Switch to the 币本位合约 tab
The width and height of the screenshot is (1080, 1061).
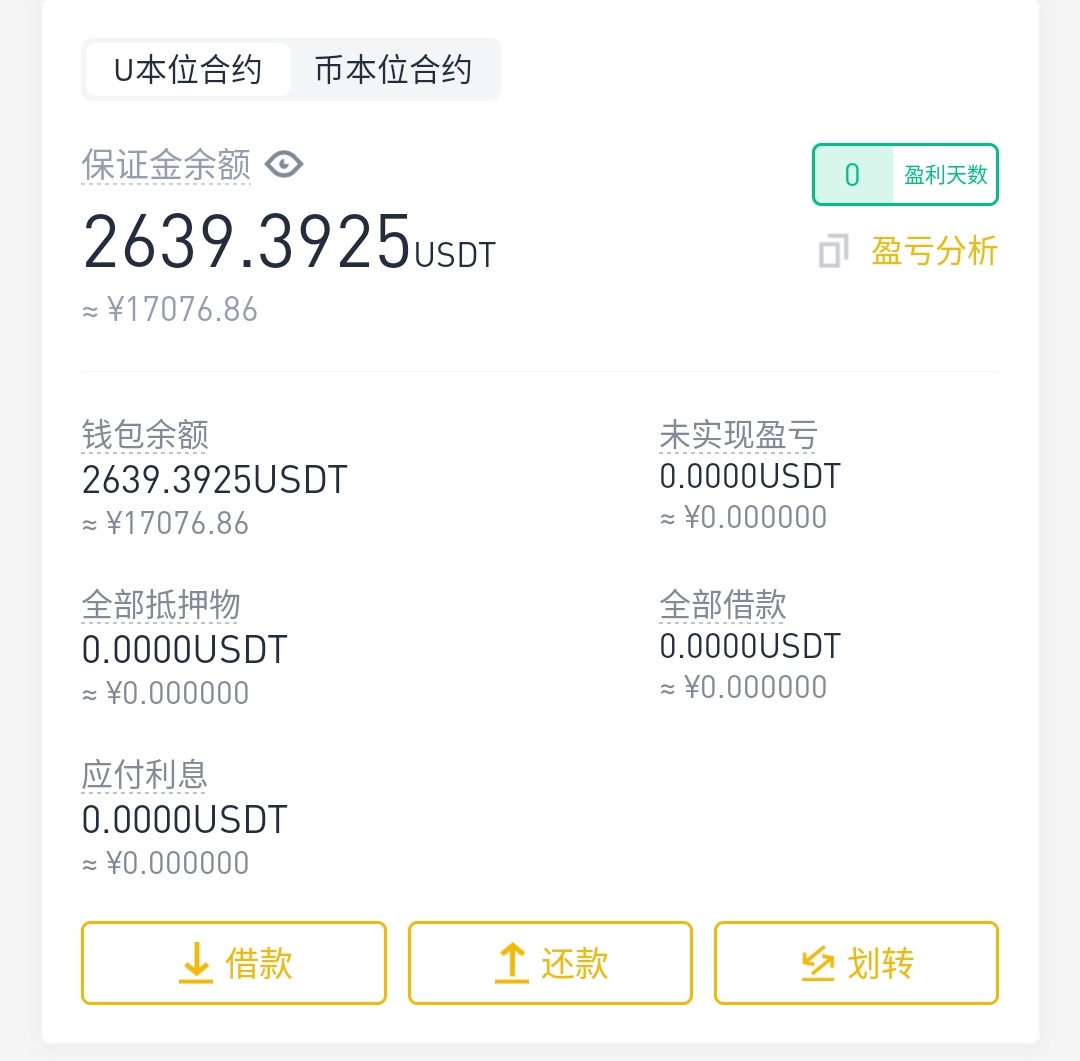[x=393, y=70]
